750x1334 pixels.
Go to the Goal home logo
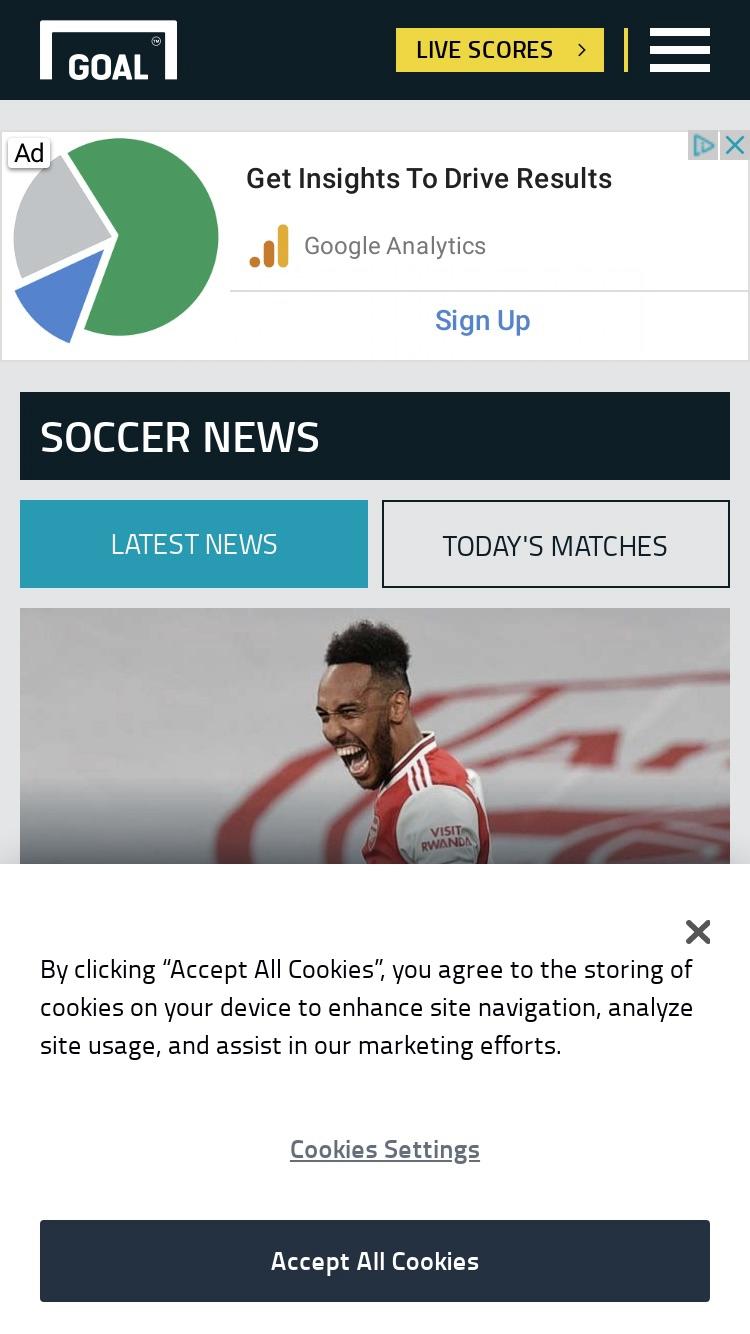pyautogui.click(x=108, y=50)
